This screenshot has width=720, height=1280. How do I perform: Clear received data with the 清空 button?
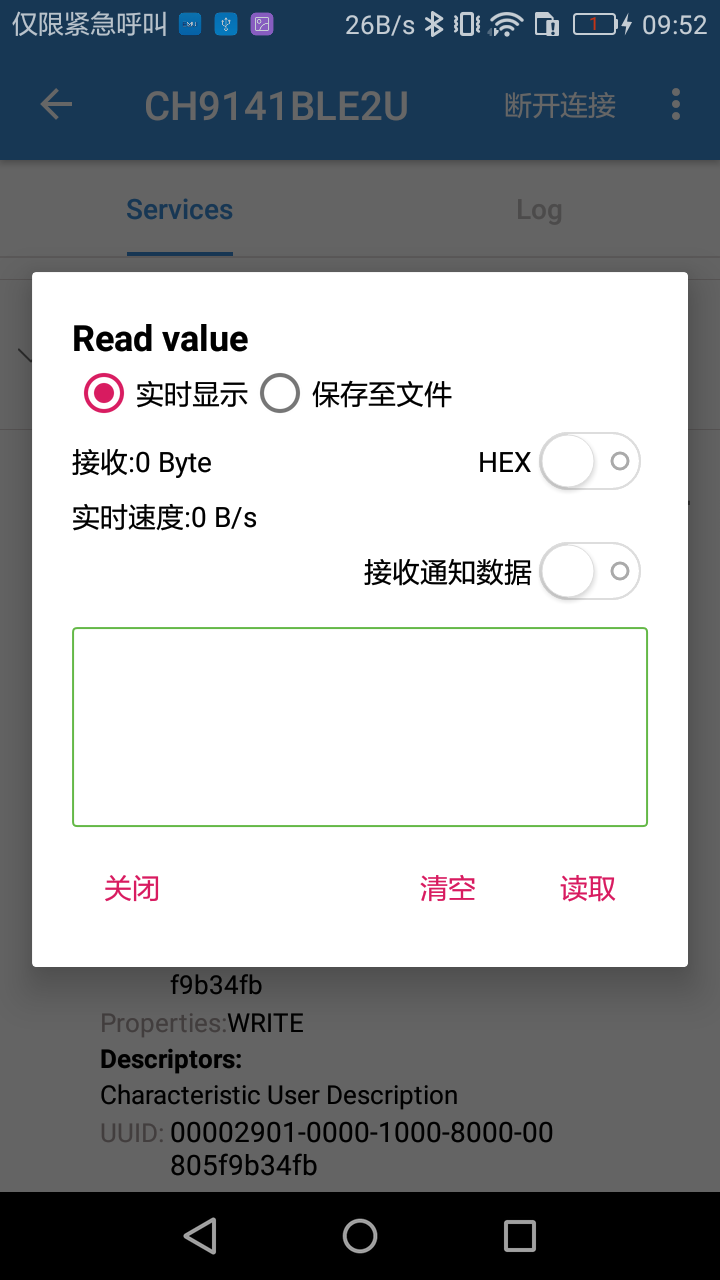(x=447, y=888)
